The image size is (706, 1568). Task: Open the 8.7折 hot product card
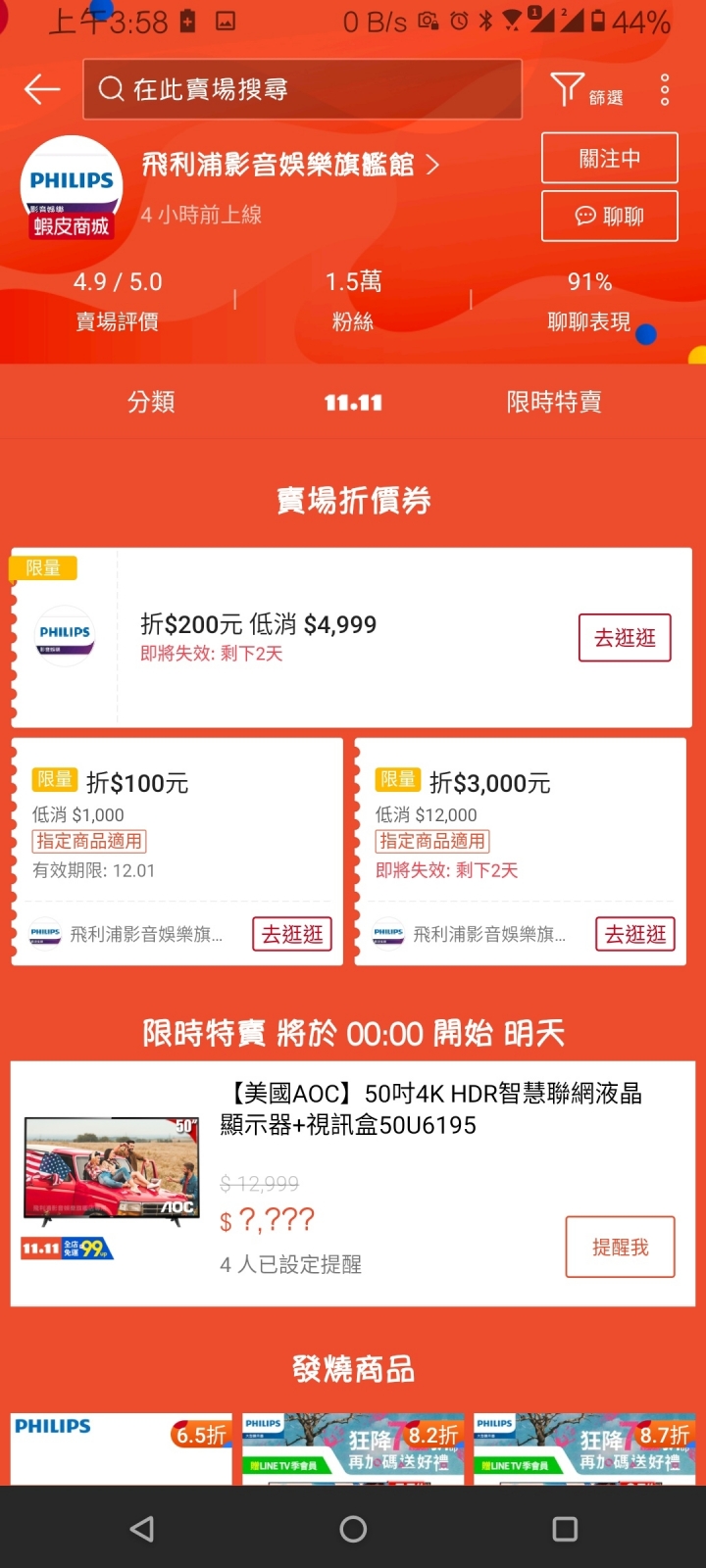(584, 1448)
